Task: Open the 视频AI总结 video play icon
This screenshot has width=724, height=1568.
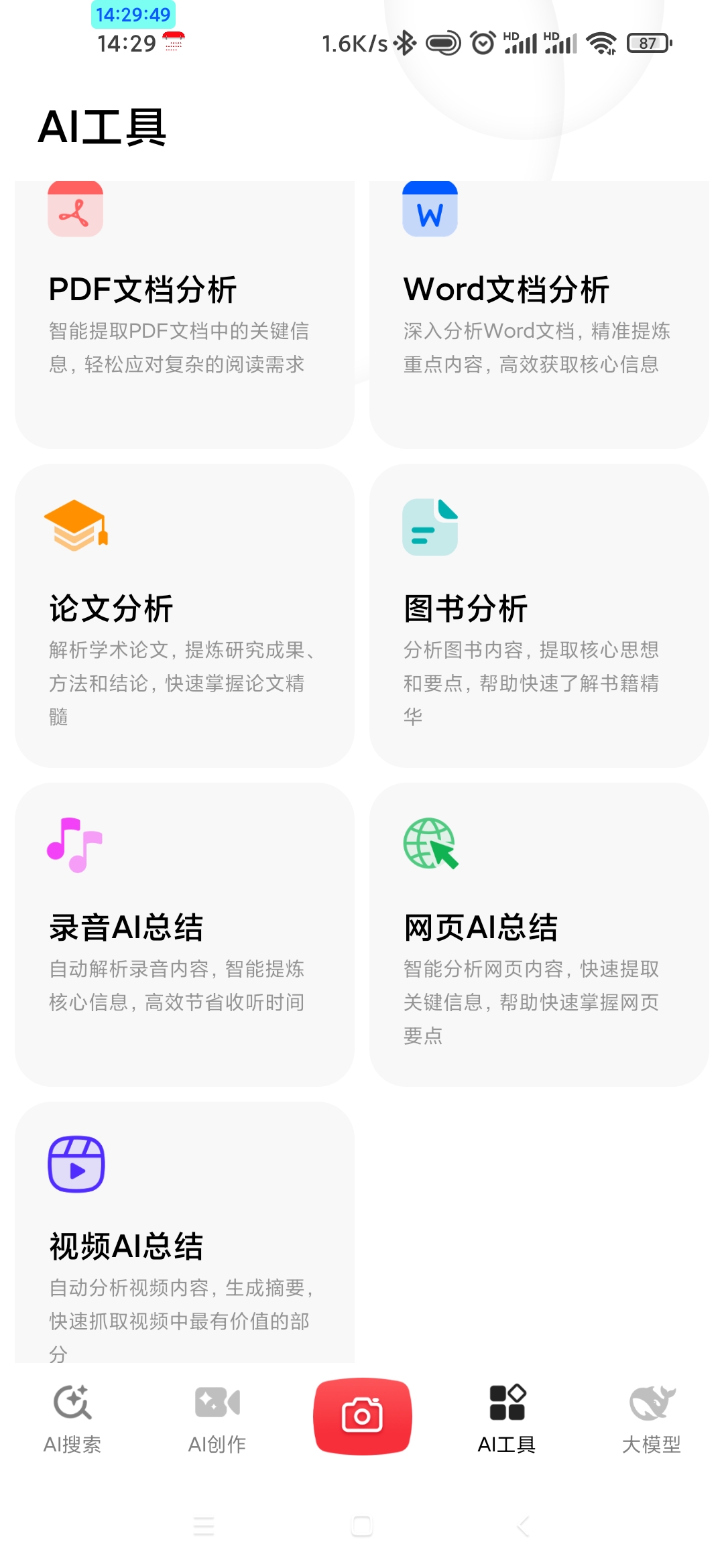Action: click(76, 1164)
